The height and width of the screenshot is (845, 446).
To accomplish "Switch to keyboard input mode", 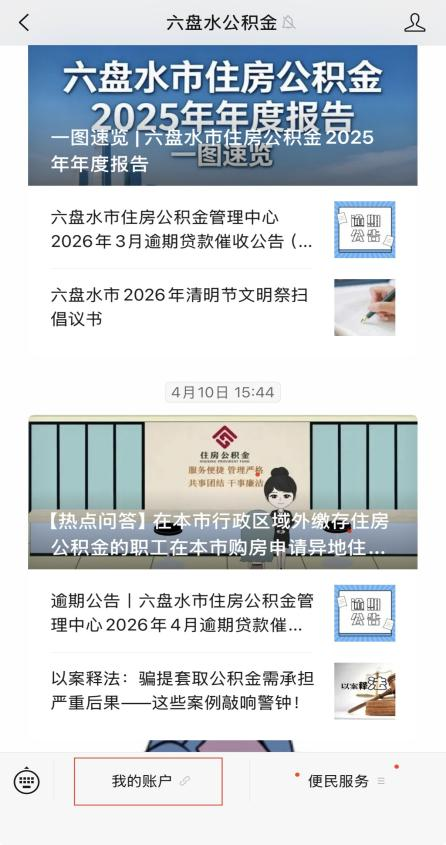I will point(26,781).
